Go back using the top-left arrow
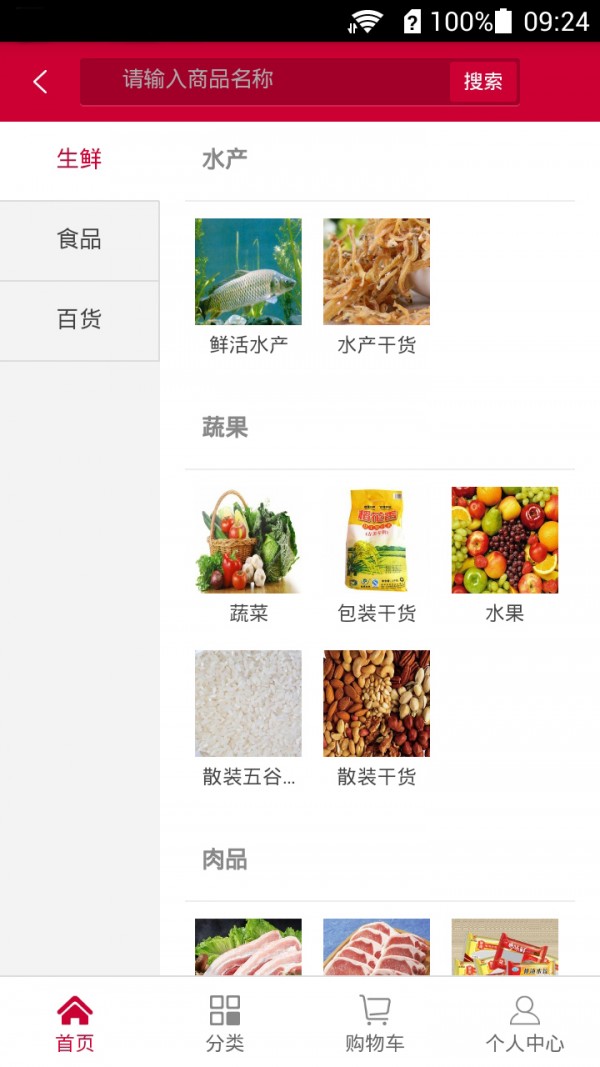The image size is (600, 1067). 41,82
